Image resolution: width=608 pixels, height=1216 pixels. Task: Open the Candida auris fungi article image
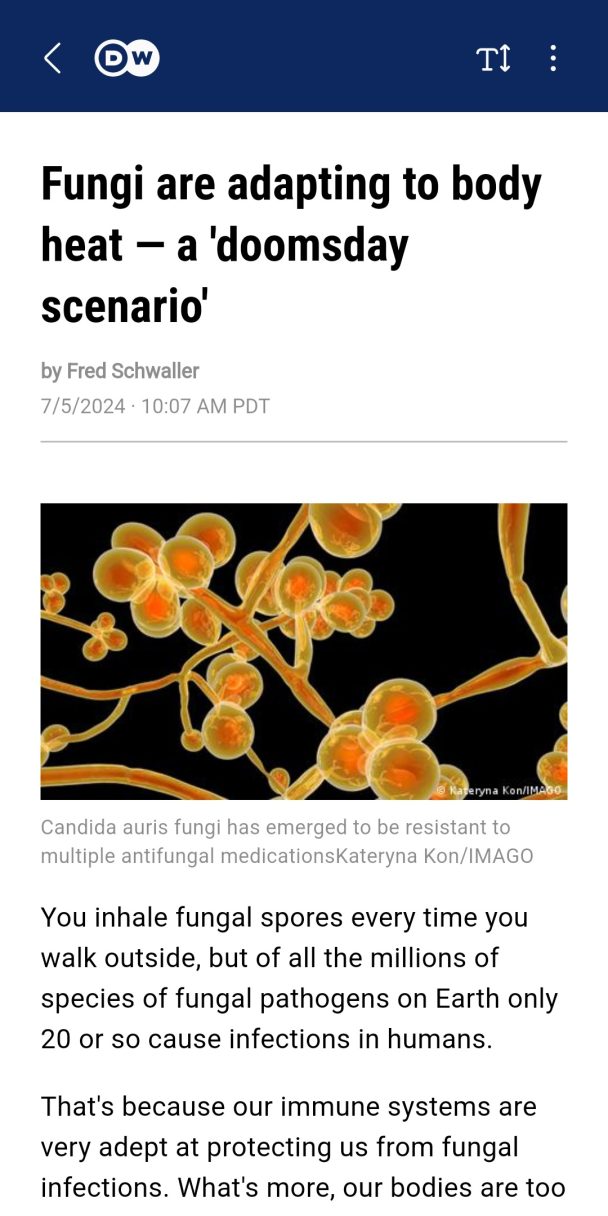pos(304,651)
